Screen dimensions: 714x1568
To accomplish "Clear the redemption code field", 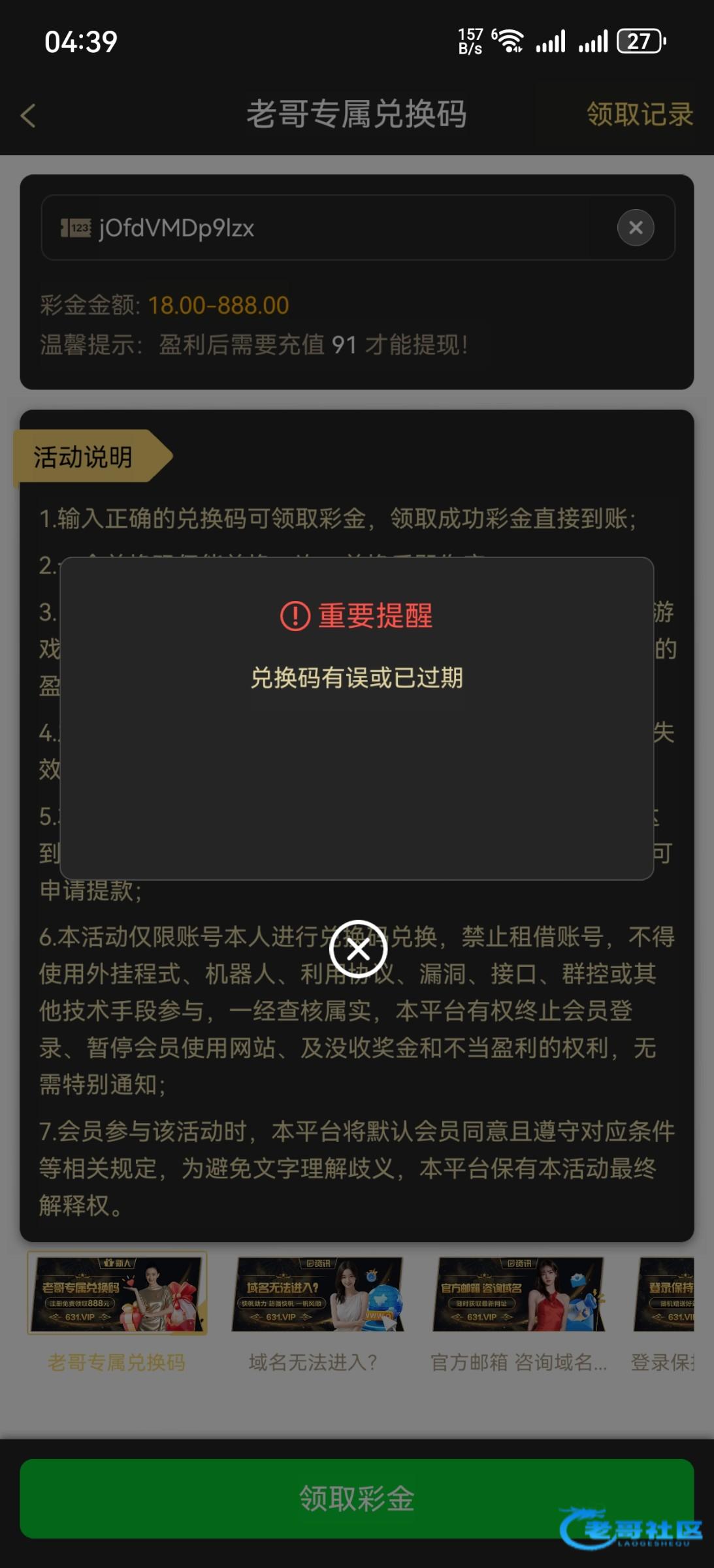I will click(x=635, y=227).
